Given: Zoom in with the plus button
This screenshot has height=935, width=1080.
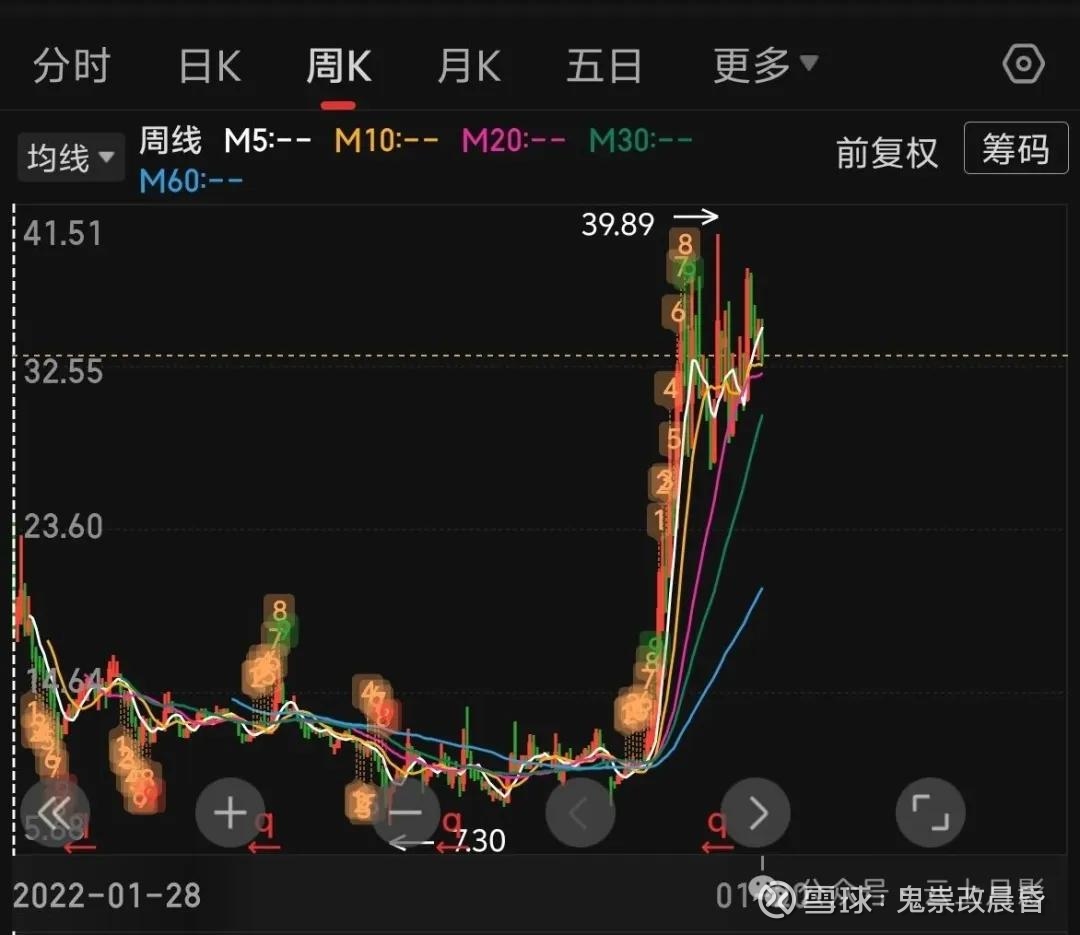Looking at the screenshot, I should (230, 813).
